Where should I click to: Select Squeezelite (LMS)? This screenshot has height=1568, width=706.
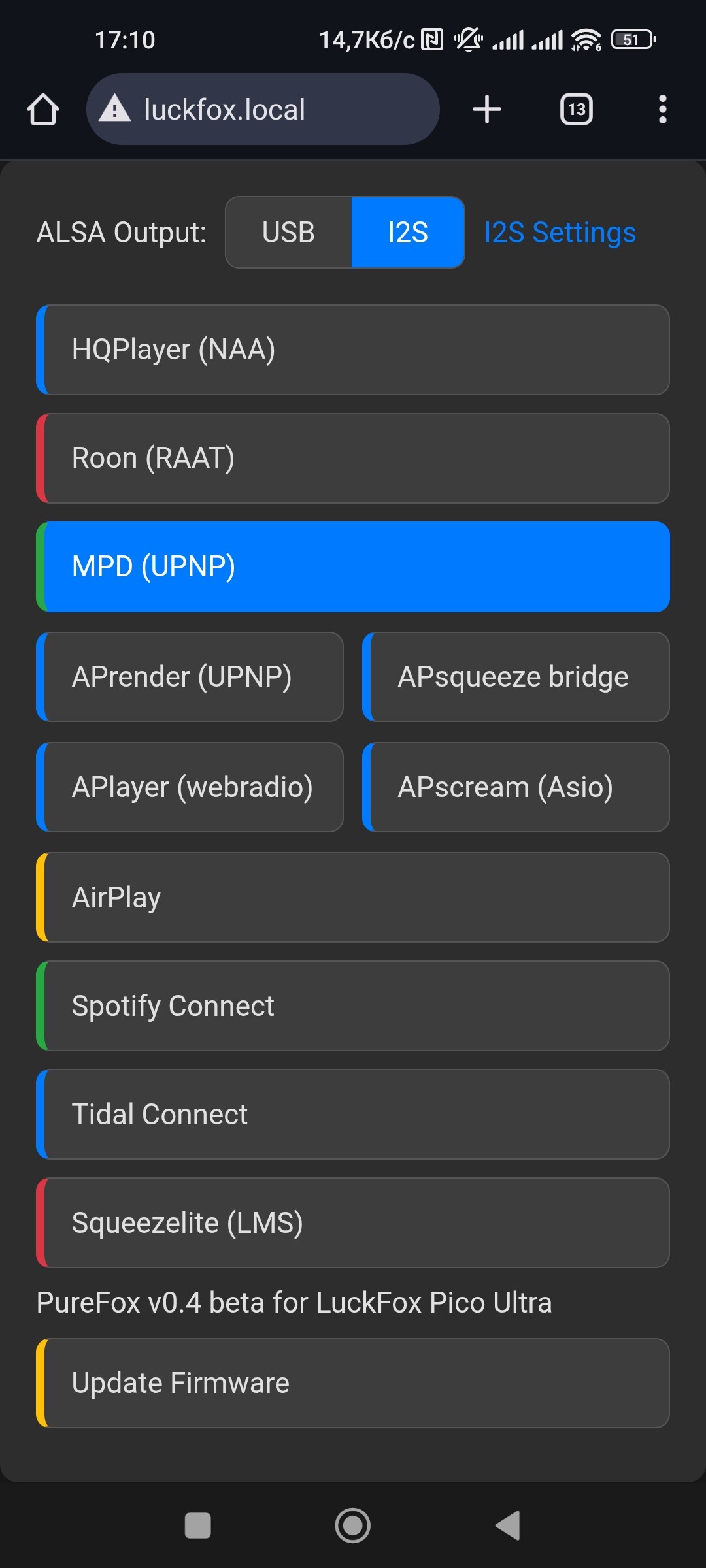353,1222
